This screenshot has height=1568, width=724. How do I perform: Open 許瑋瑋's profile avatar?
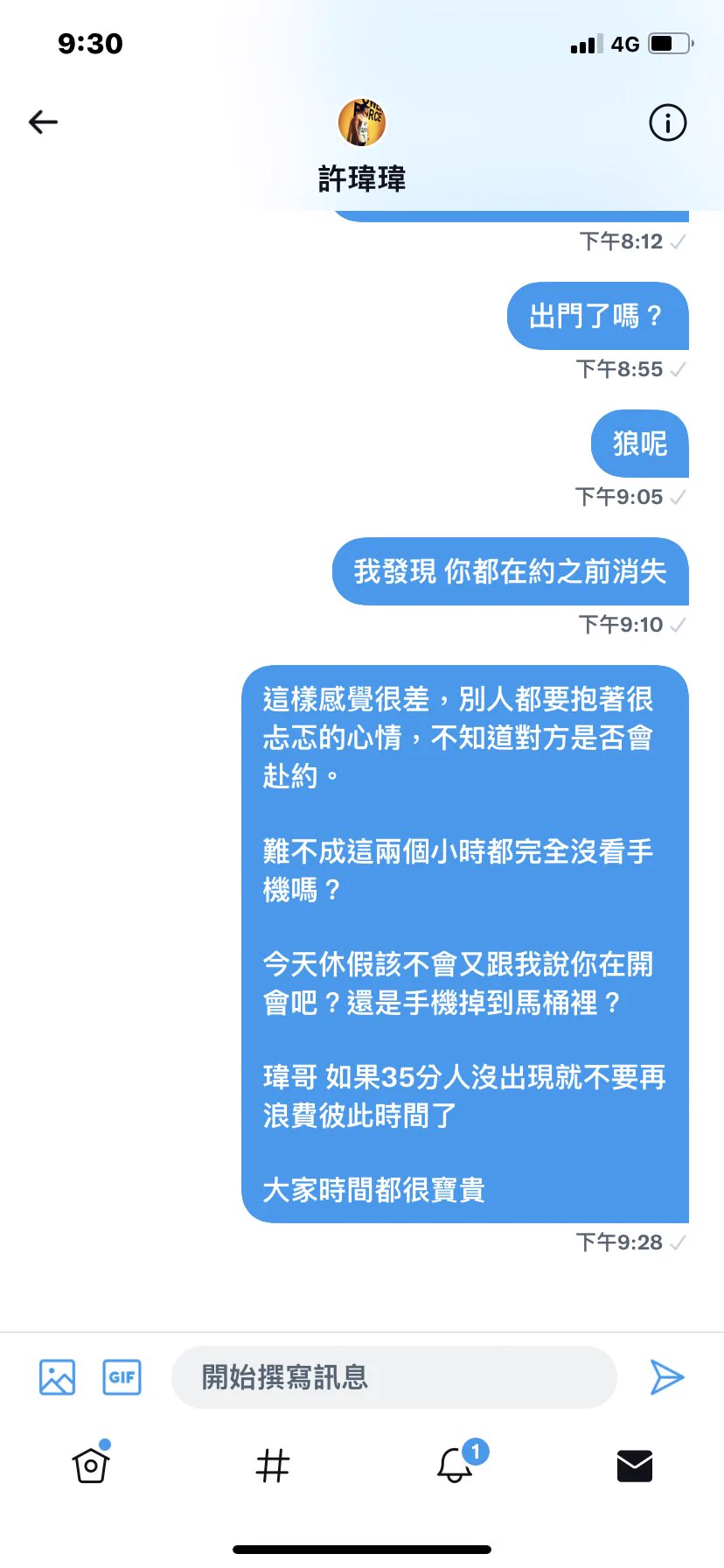[x=362, y=122]
